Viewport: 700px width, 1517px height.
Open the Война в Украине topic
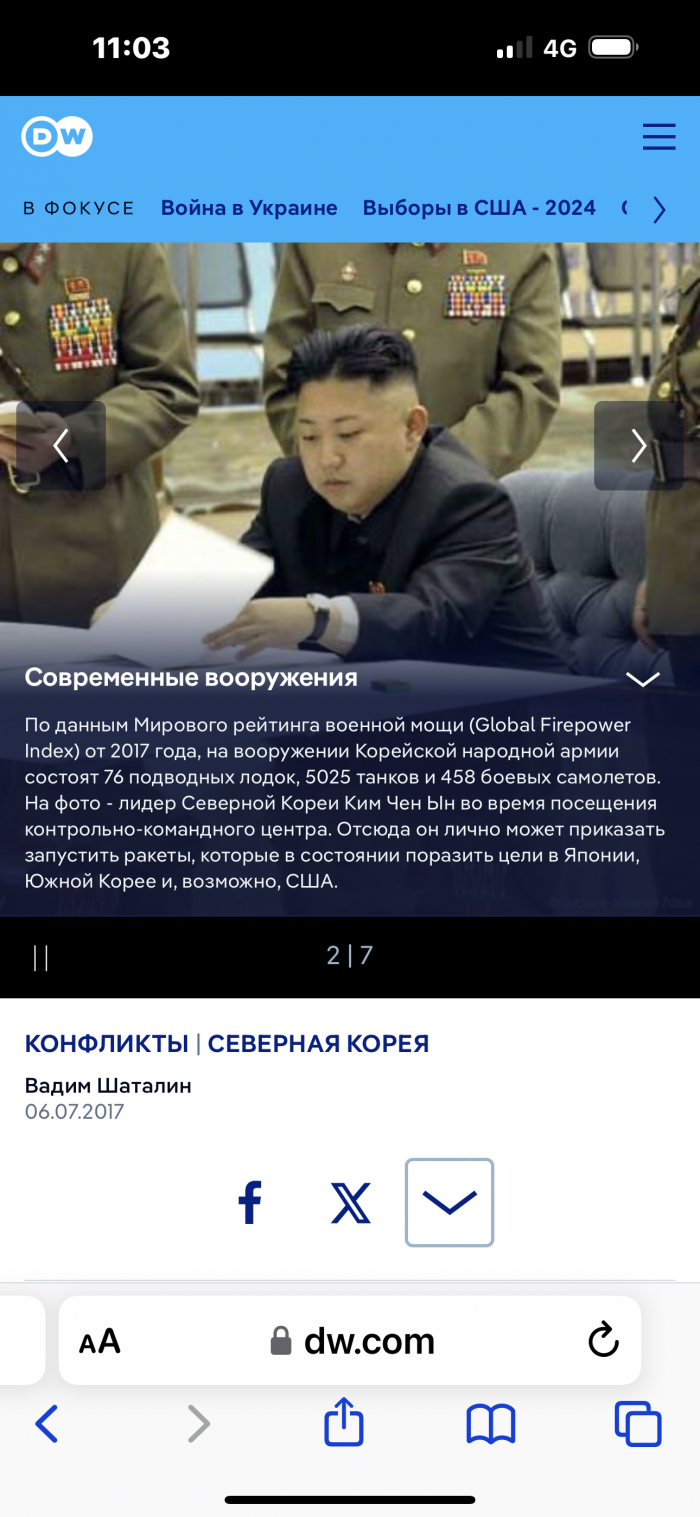(x=249, y=208)
